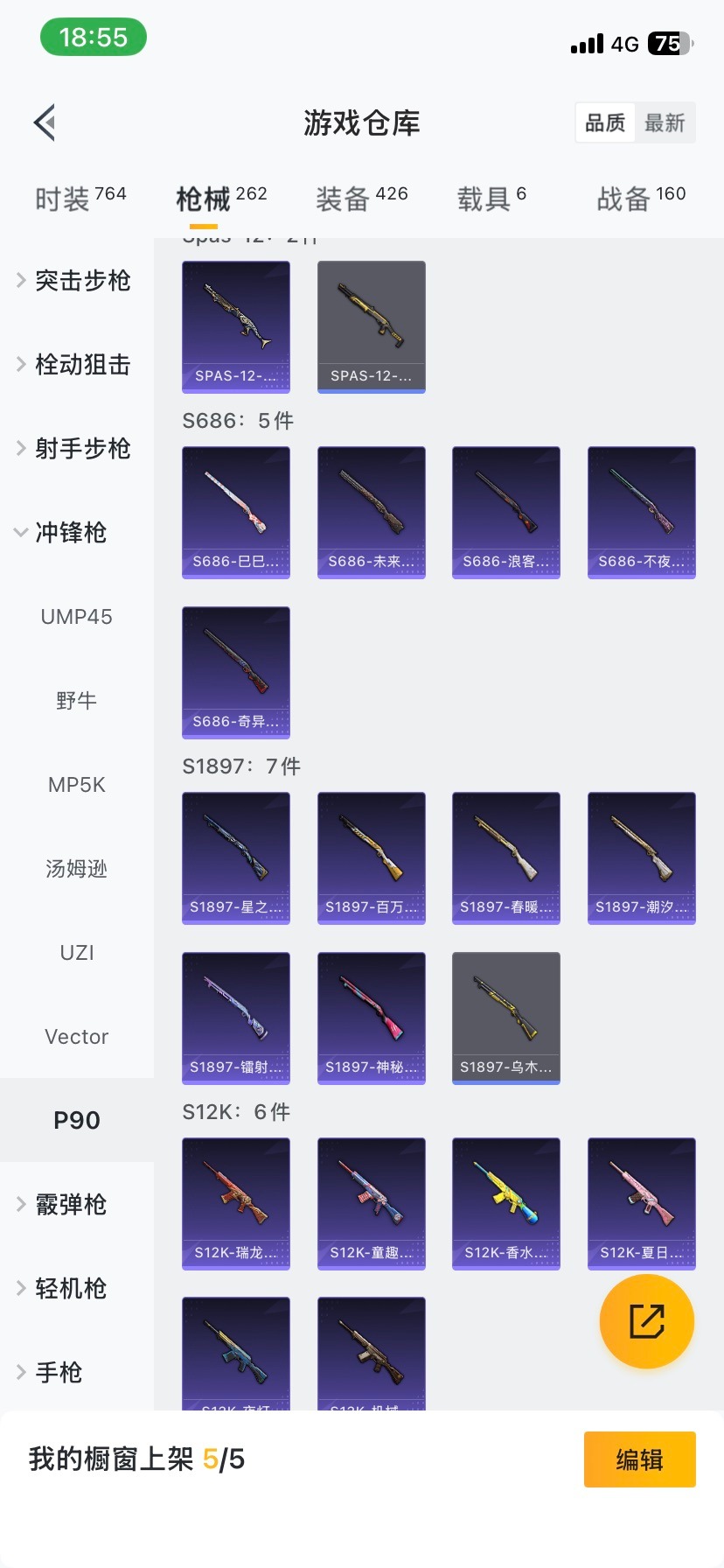Select the S12K-瑞龙 rifle skin
Viewport: 724px width, 1568px height.
pyautogui.click(x=235, y=1203)
